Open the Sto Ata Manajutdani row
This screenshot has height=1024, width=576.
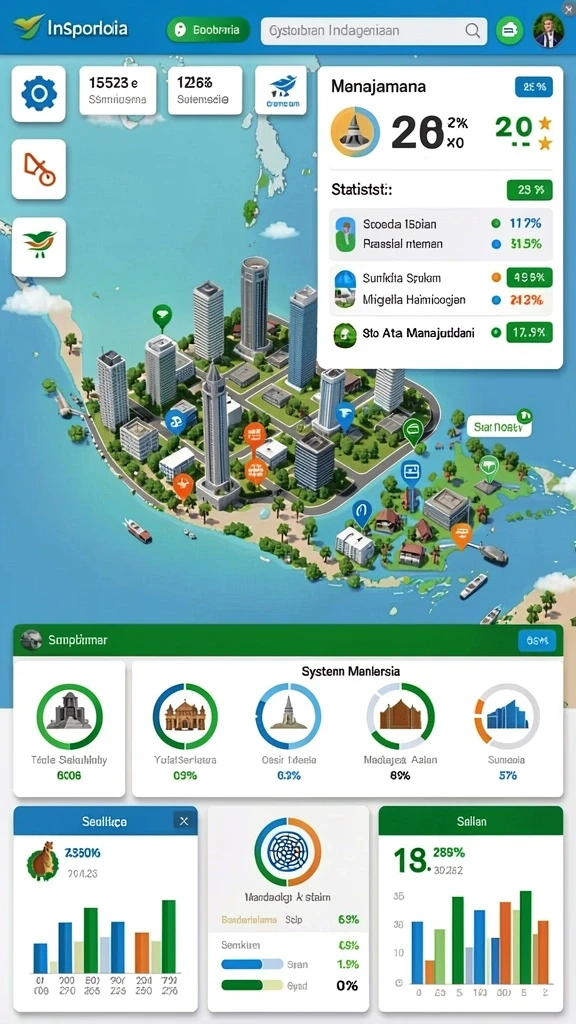point(441,333)
